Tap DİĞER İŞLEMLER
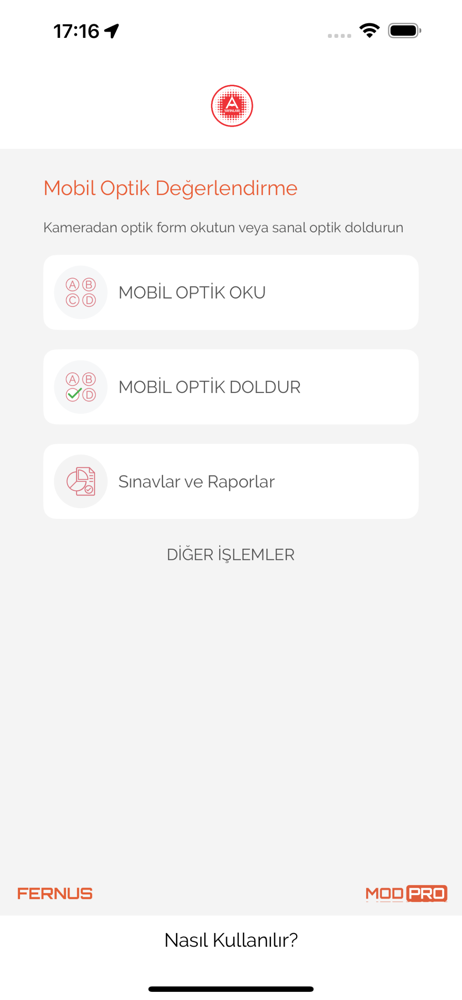462x1000 pixels. 230,555
